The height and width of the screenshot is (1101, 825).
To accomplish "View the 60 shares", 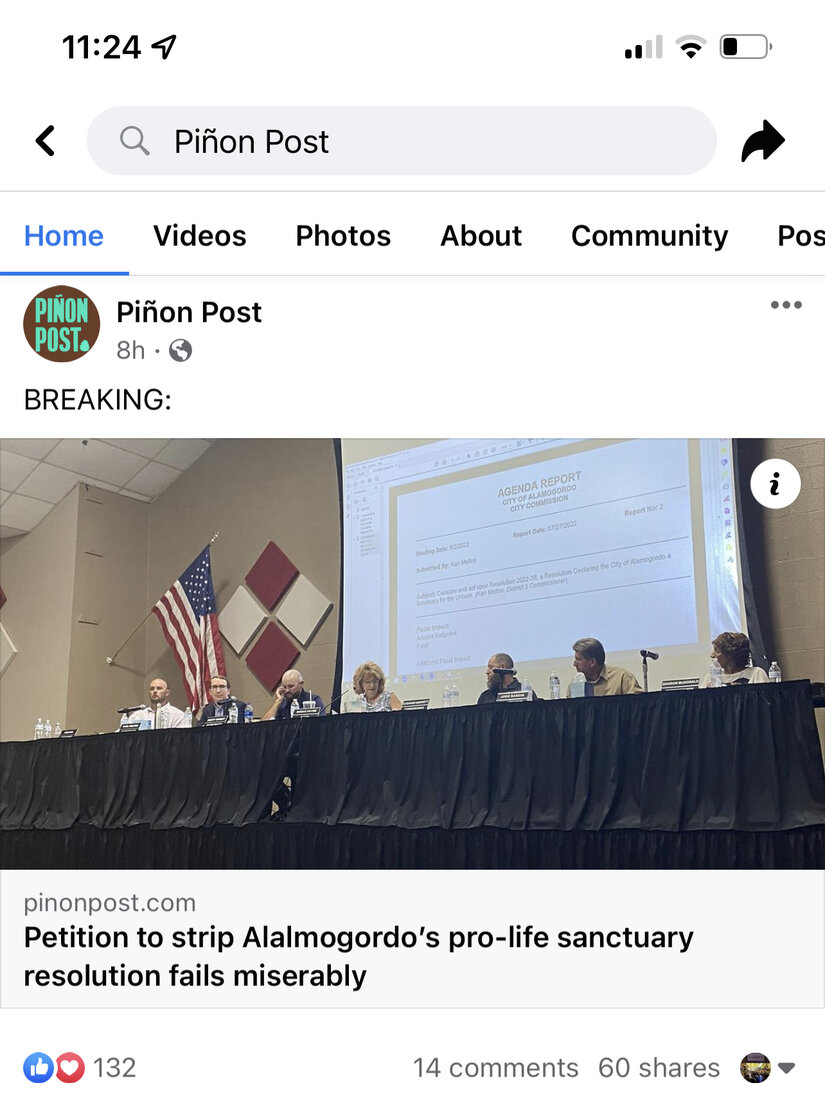I will [x=658, y=1067].
